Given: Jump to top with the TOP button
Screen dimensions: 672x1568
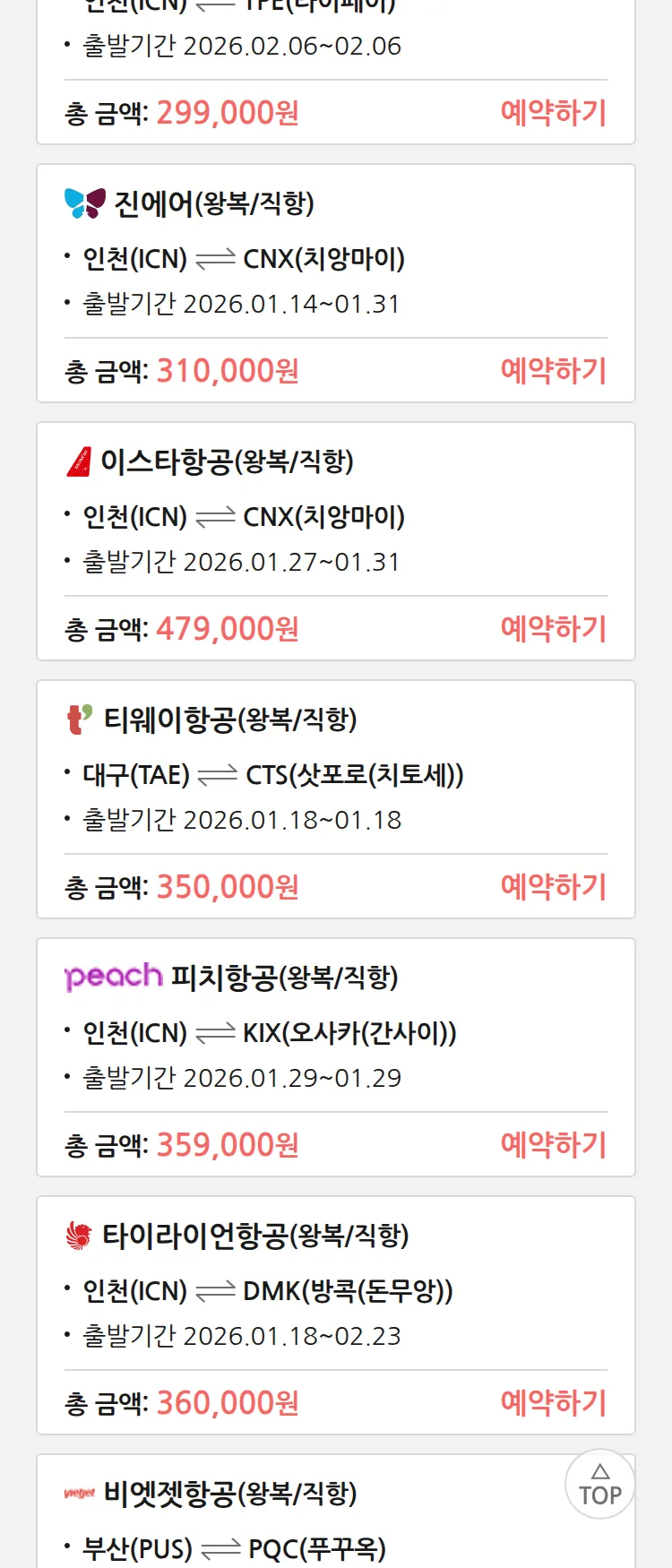Looking at the screenshot, I should coord(599,1485).
